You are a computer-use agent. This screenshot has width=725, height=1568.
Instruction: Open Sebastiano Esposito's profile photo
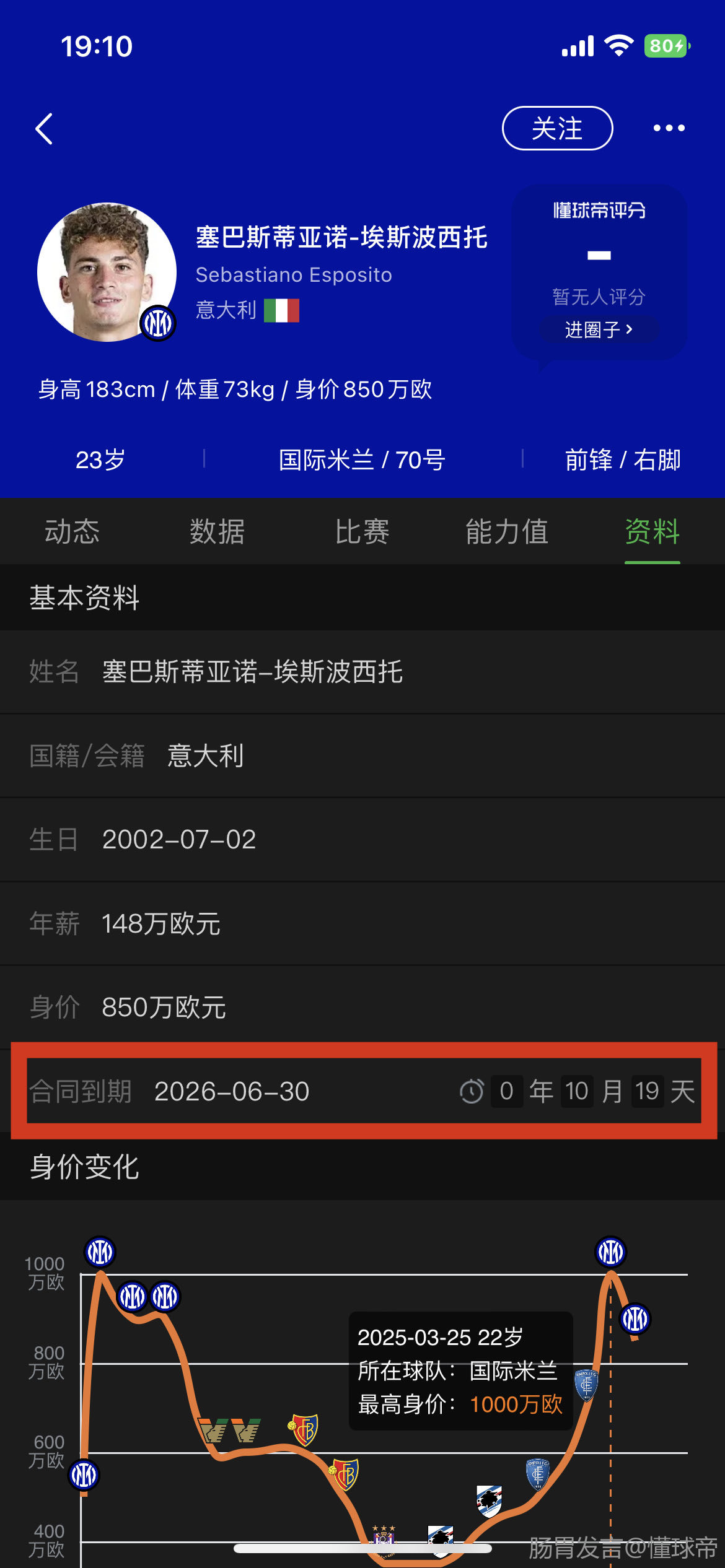pyautogui.click(x=107, y=272)
